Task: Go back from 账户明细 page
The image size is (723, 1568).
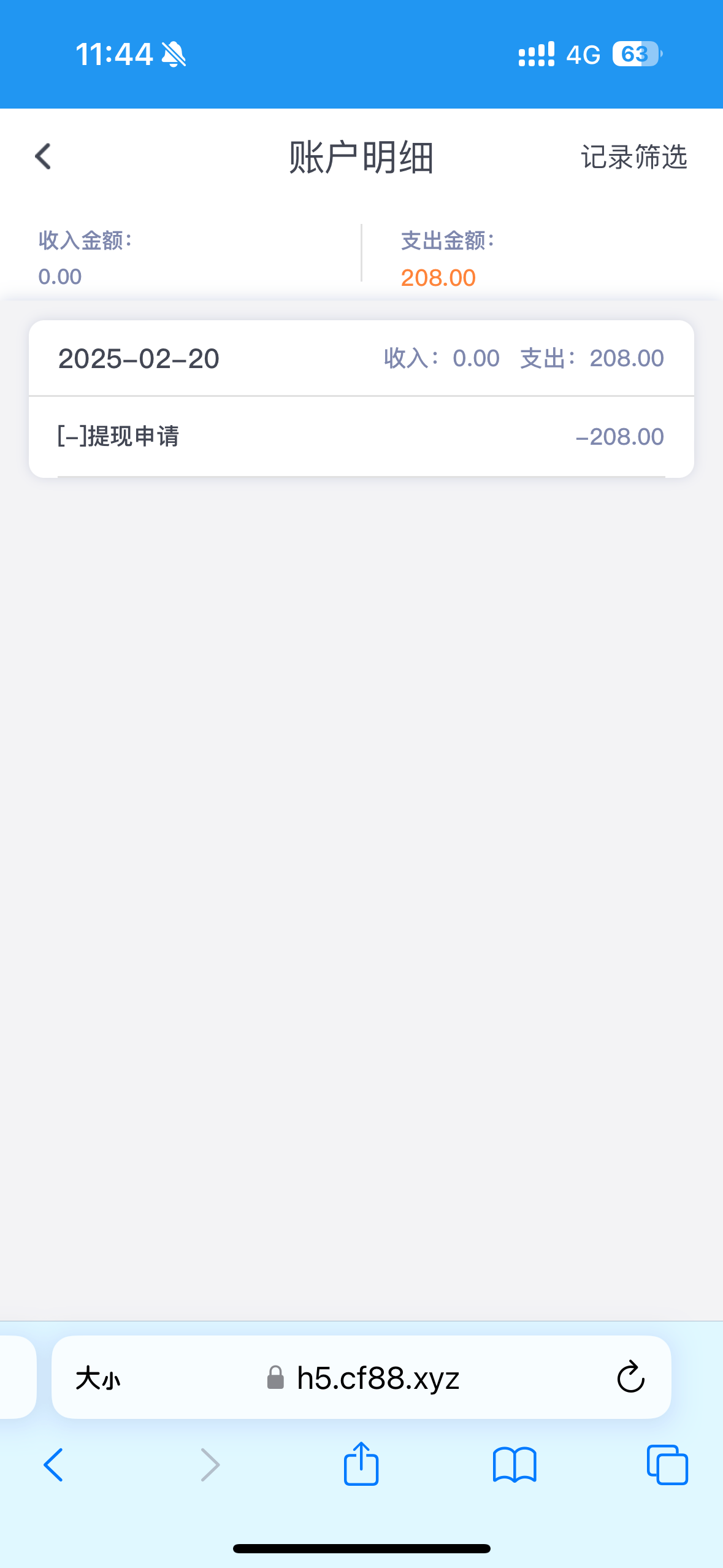Action: coord(43,156)
